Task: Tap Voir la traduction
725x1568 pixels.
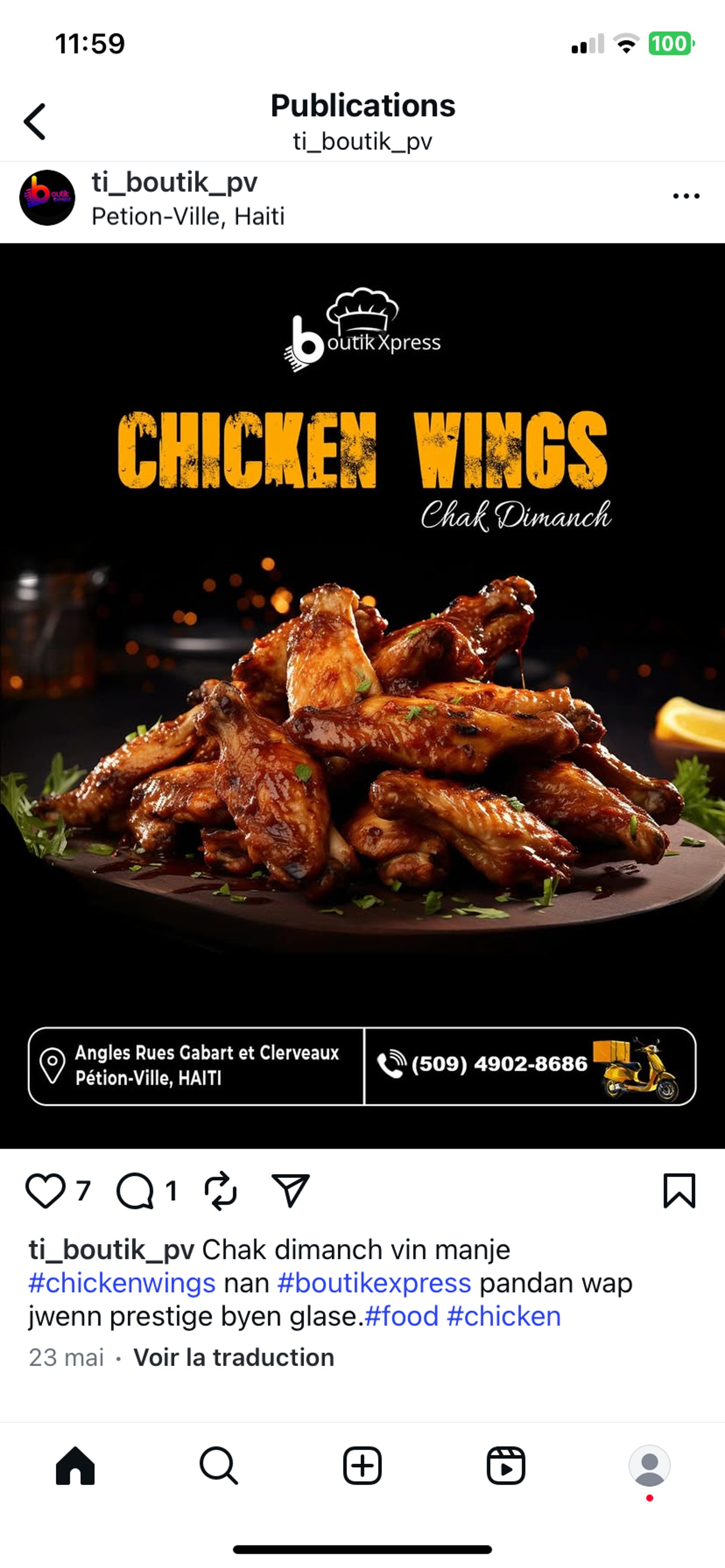Action: click(234, 1358)
